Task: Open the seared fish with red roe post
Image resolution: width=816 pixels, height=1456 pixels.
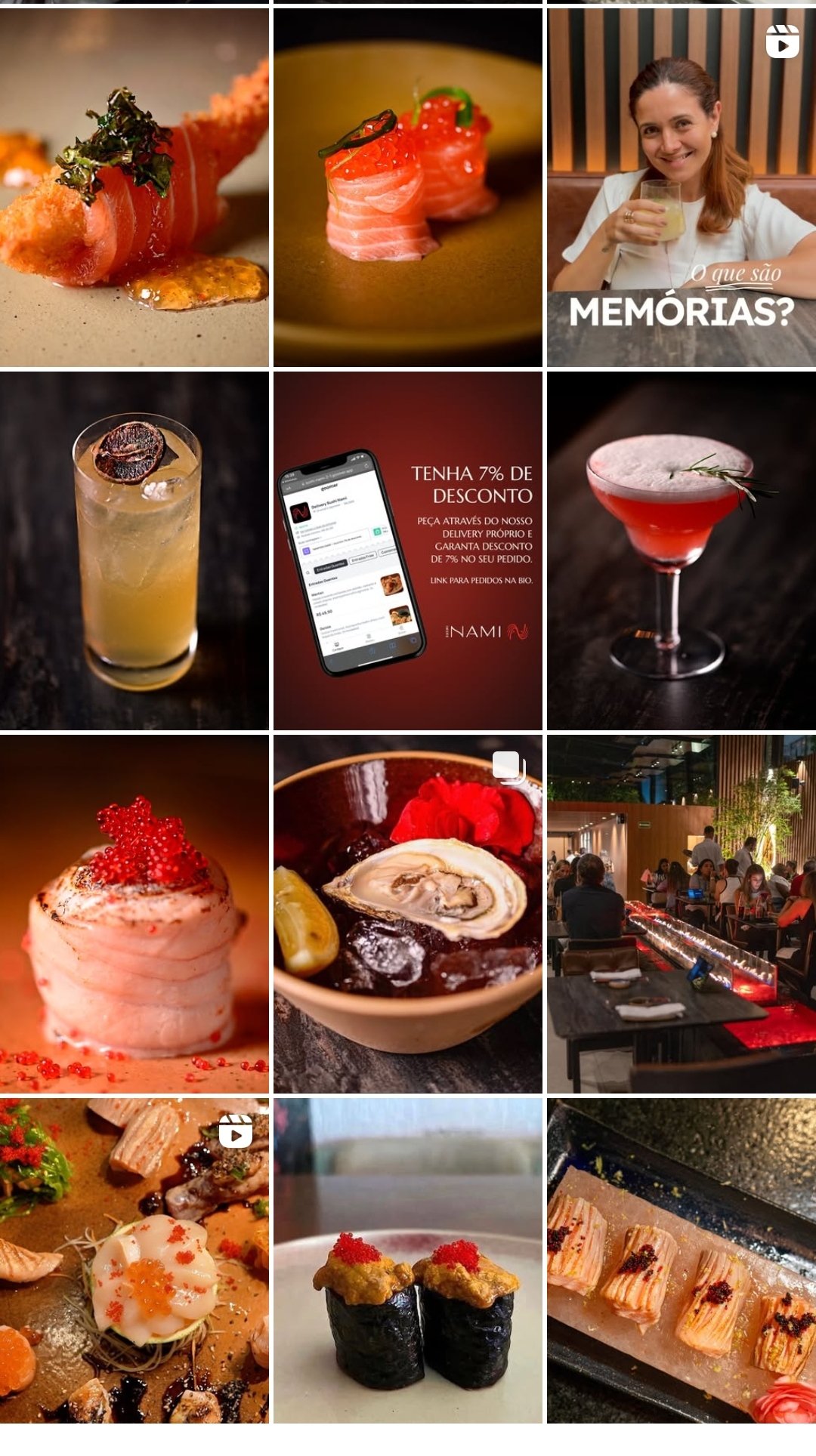Action: [x=134, y=914]
